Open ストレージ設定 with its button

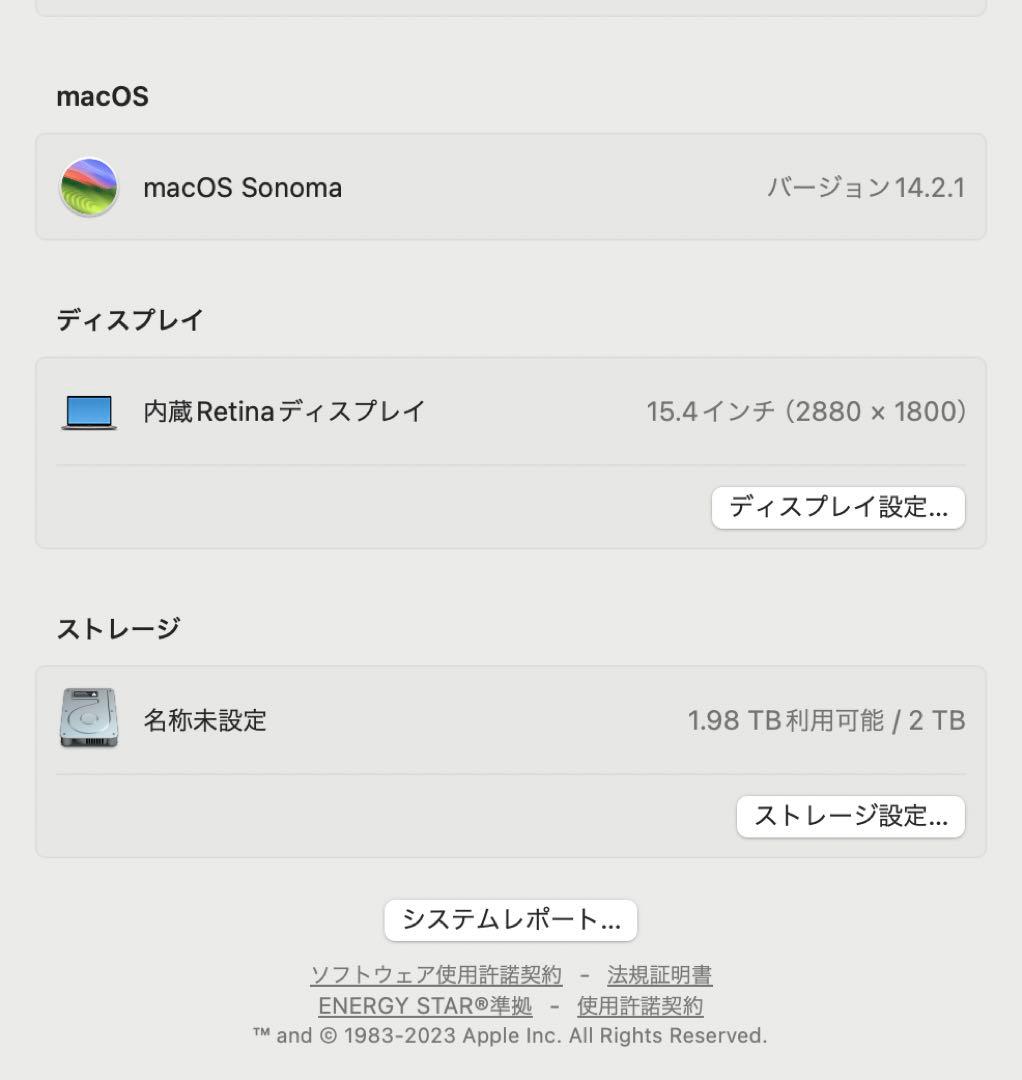[x=850, y=816]
